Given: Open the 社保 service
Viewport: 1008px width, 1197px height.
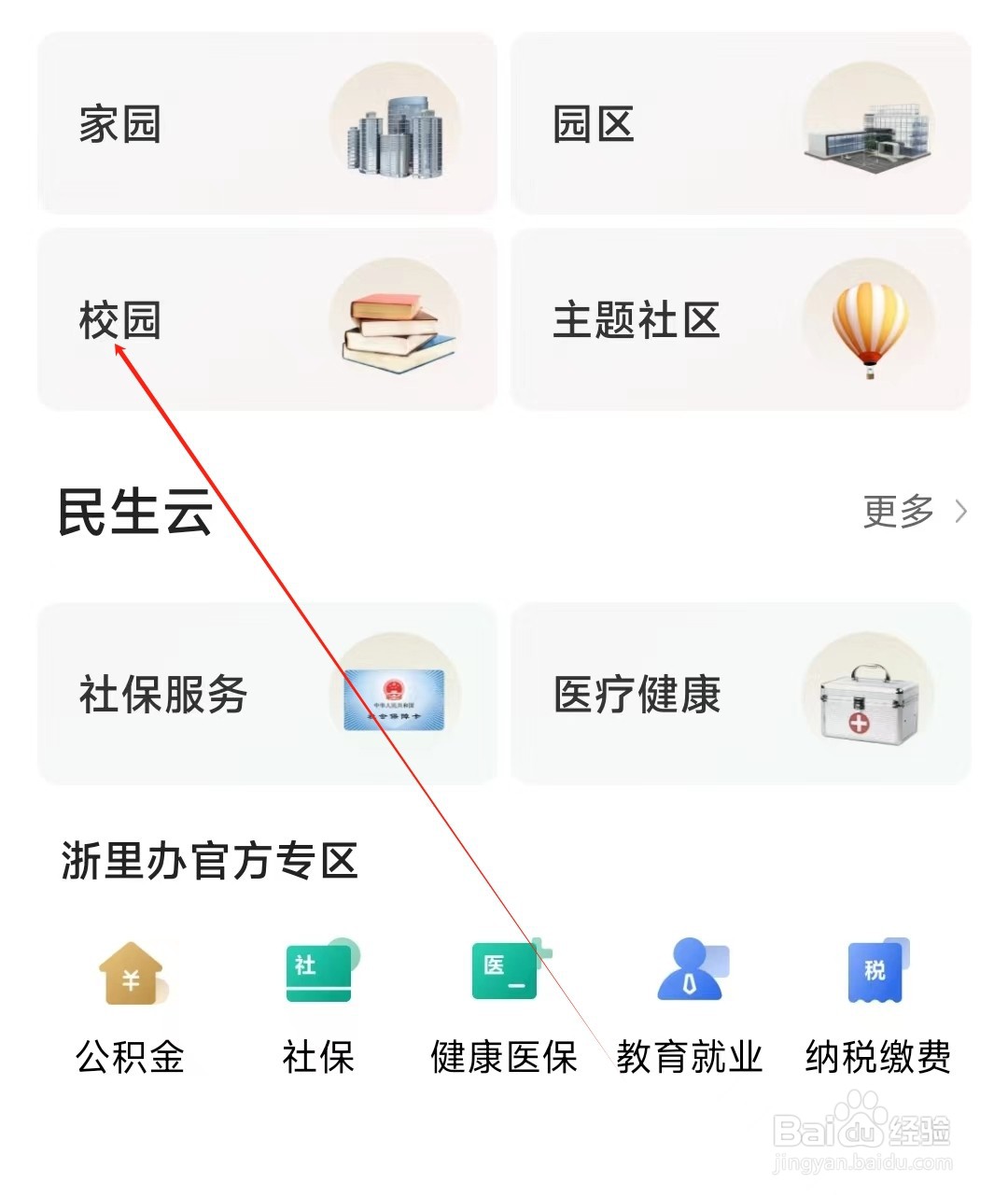Looking at the screenshot, I should (x=318, y=1006).
